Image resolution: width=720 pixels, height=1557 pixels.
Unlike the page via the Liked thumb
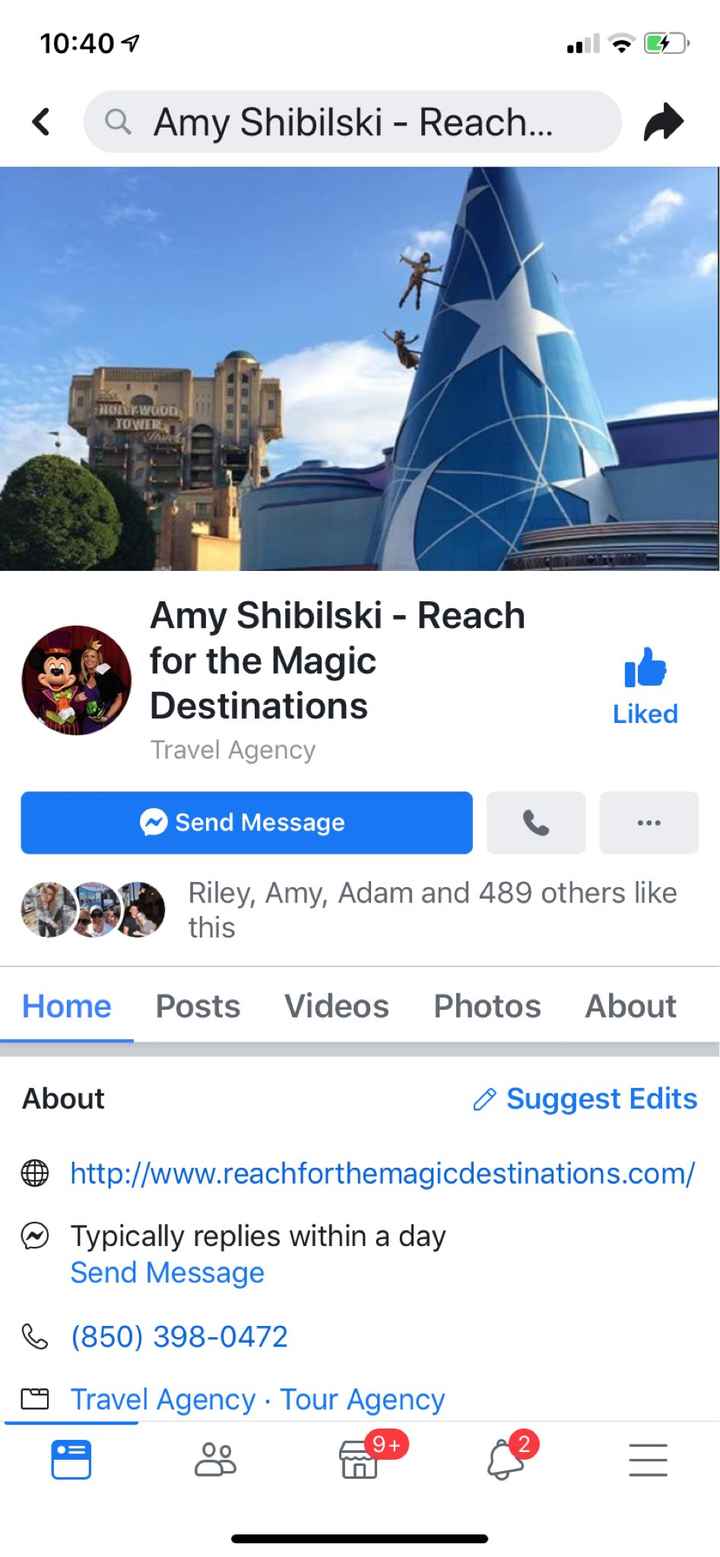point(645,686)
